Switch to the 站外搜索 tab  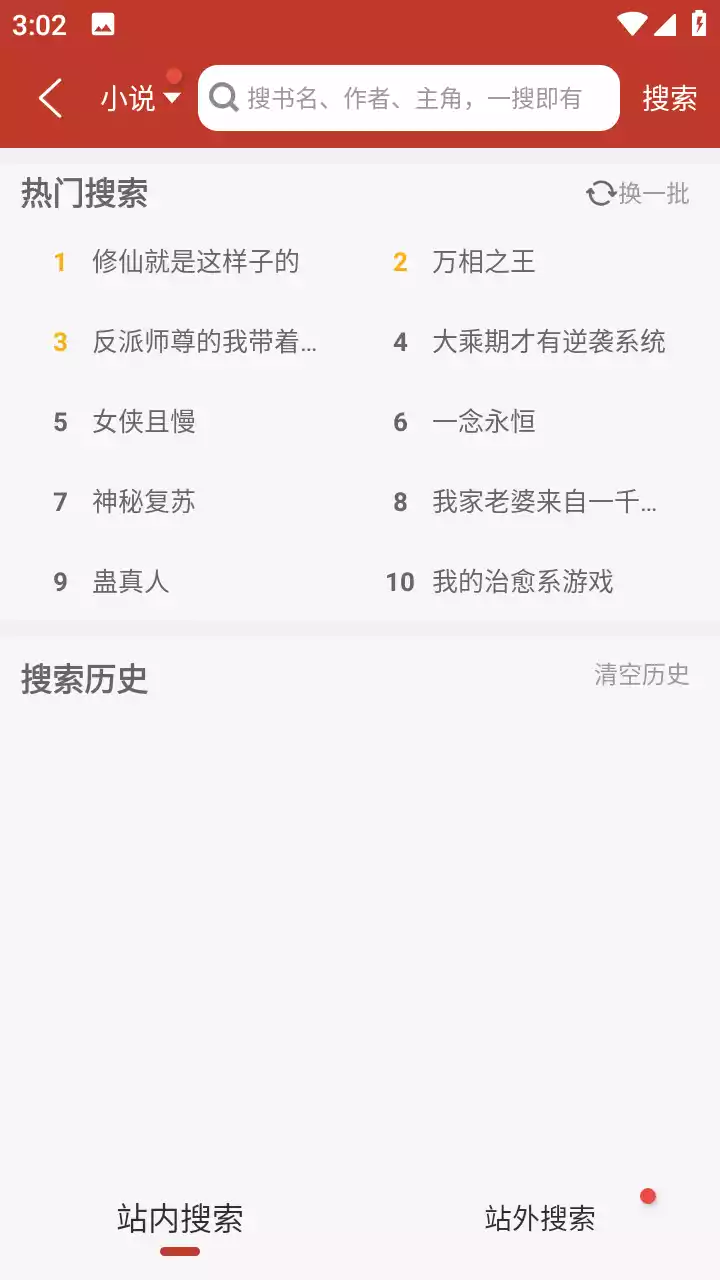pyautogui.click(x=539, y=1218)
